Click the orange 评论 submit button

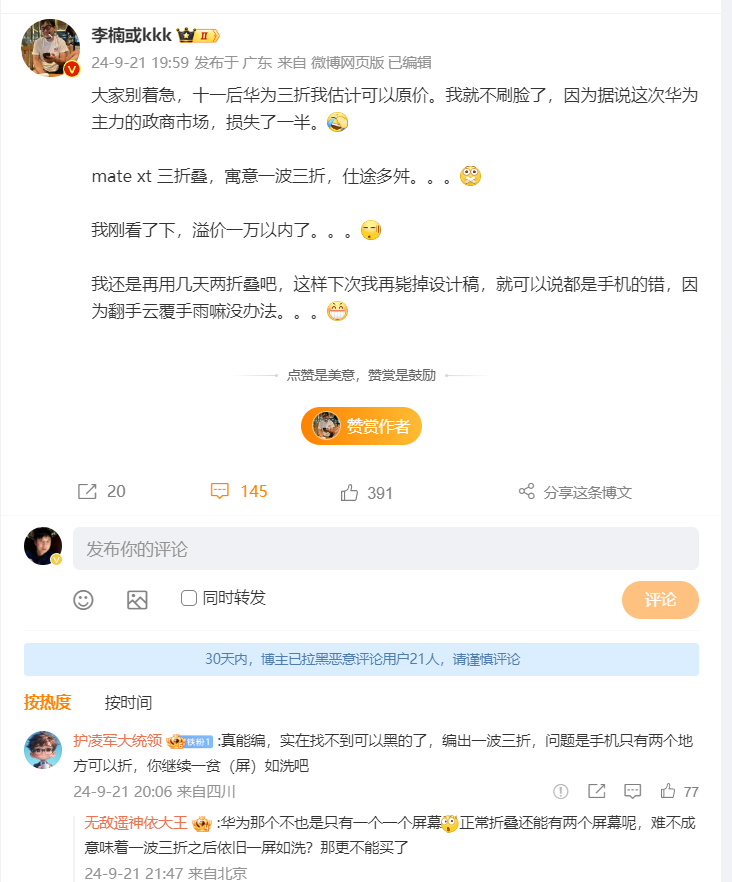660,600
